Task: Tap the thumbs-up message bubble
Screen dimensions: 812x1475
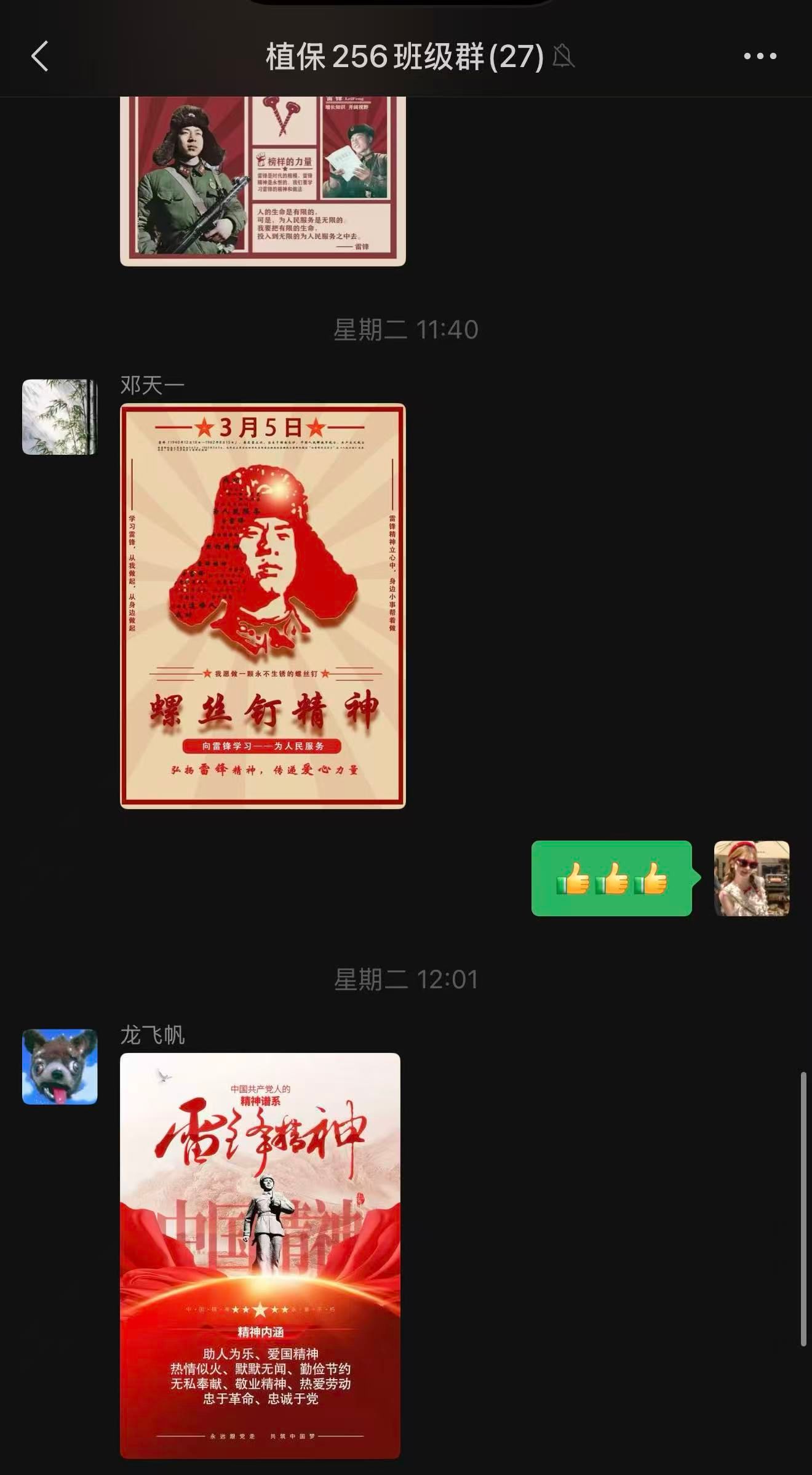Action: coord(611,878)
